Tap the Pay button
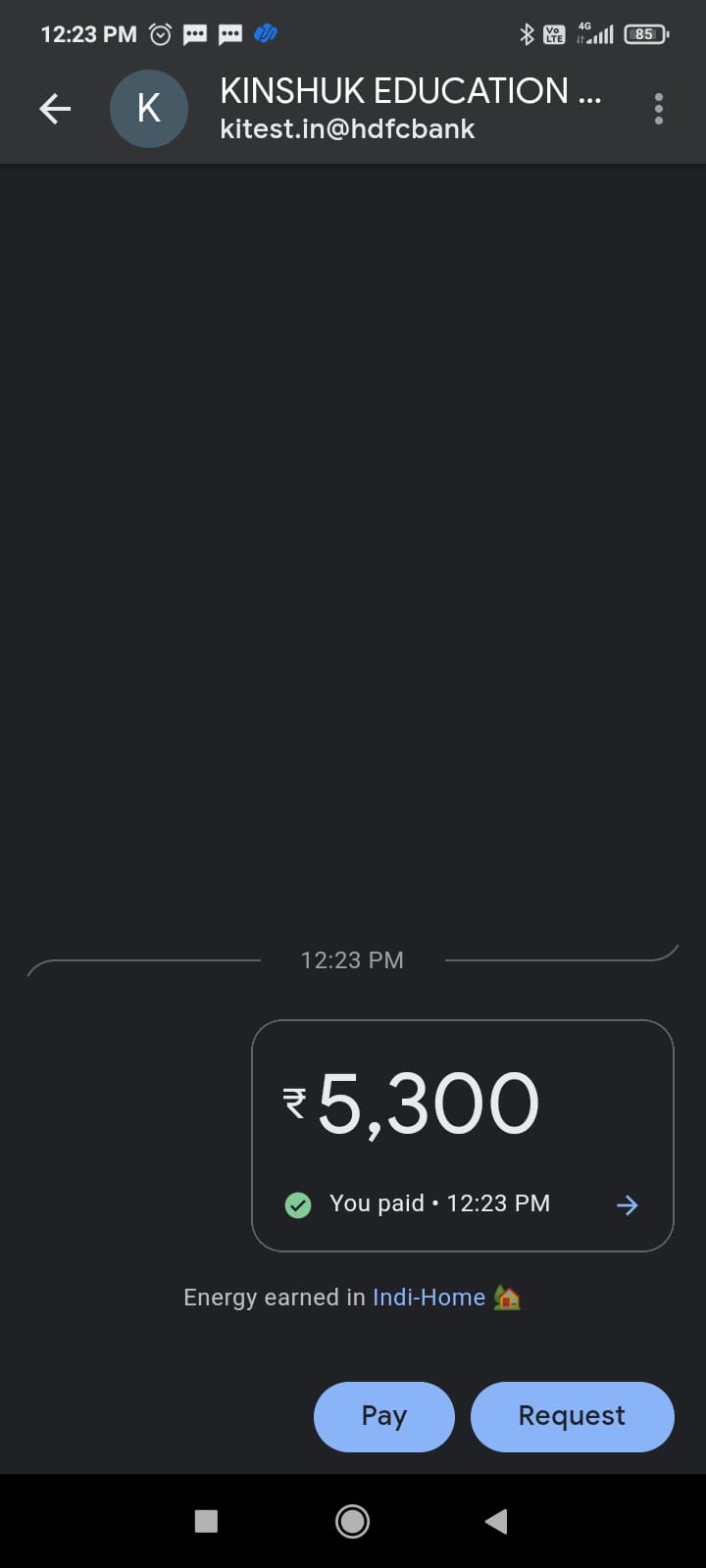Viewport: 706px width, 1568px height. click(x=384, y=1416)
